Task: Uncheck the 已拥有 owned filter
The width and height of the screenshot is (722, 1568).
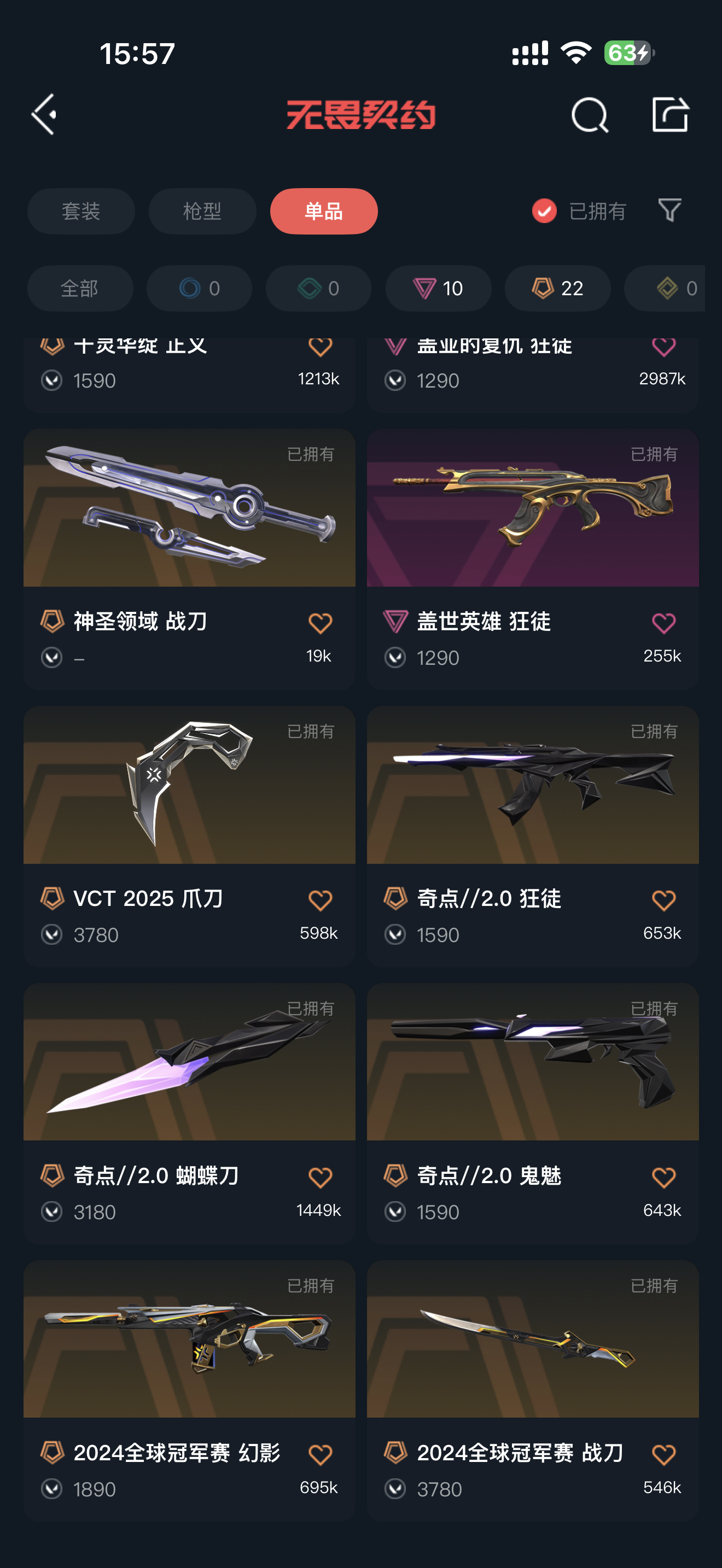Action: 544,211
